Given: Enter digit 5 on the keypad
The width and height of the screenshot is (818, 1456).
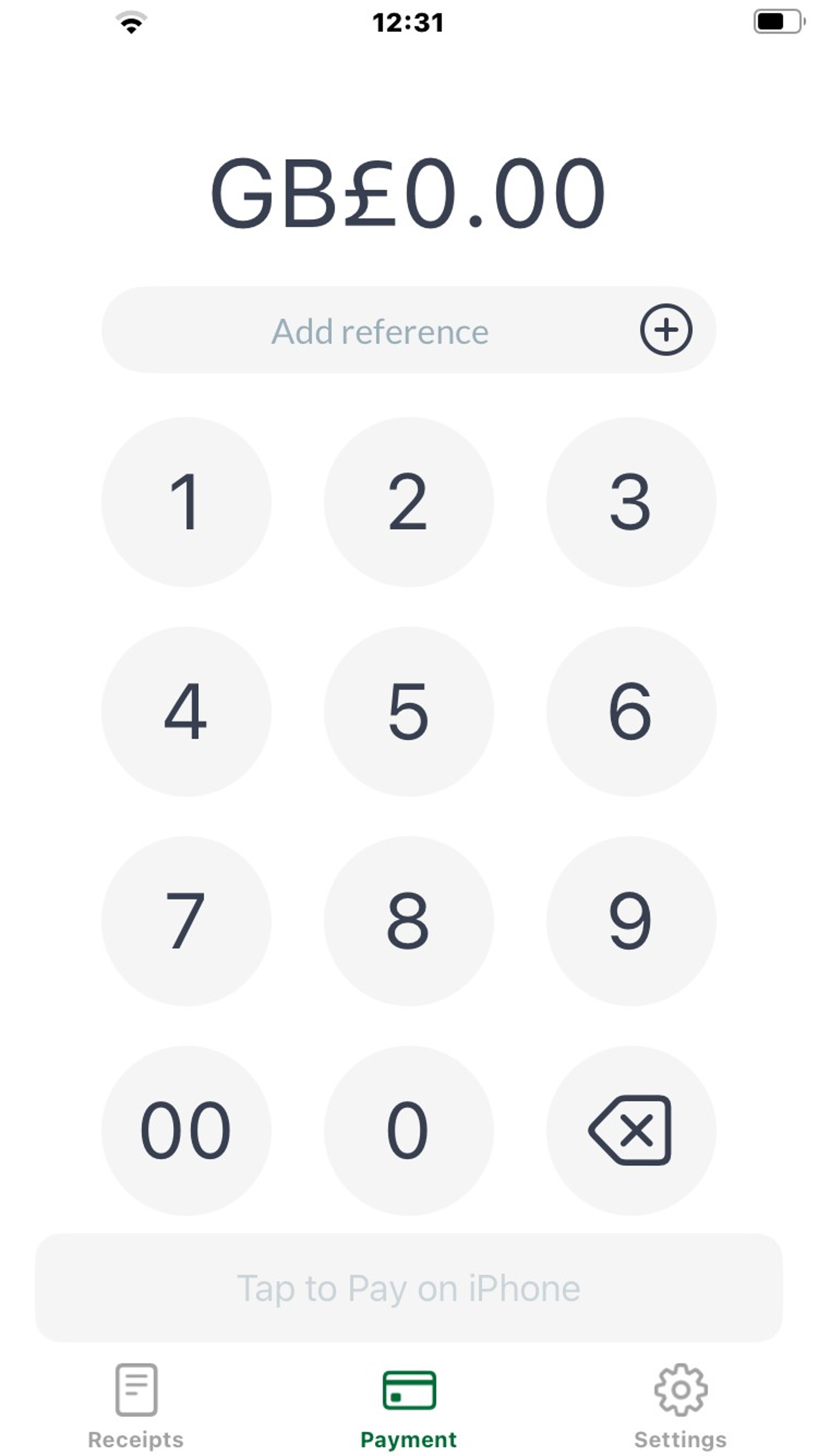Looking at the screenshot, I should click(x=408, y=711).
